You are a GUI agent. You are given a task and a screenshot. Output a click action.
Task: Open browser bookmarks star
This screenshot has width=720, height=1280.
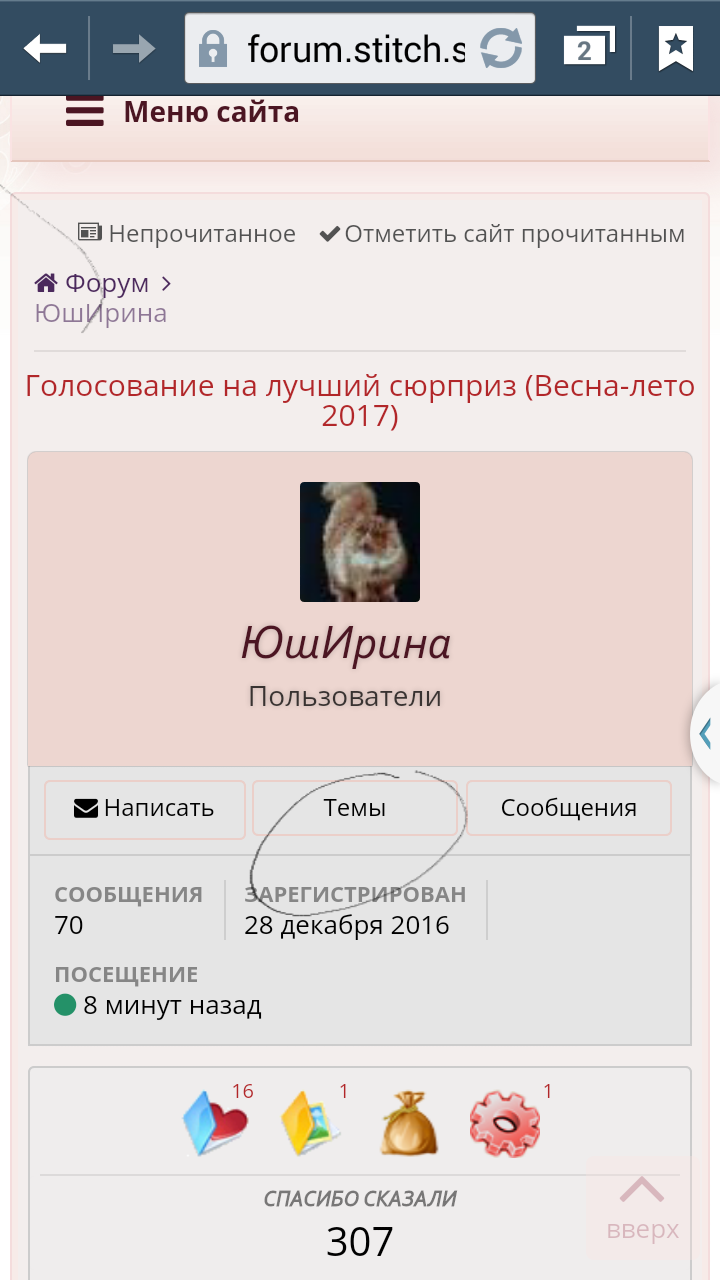676,48
